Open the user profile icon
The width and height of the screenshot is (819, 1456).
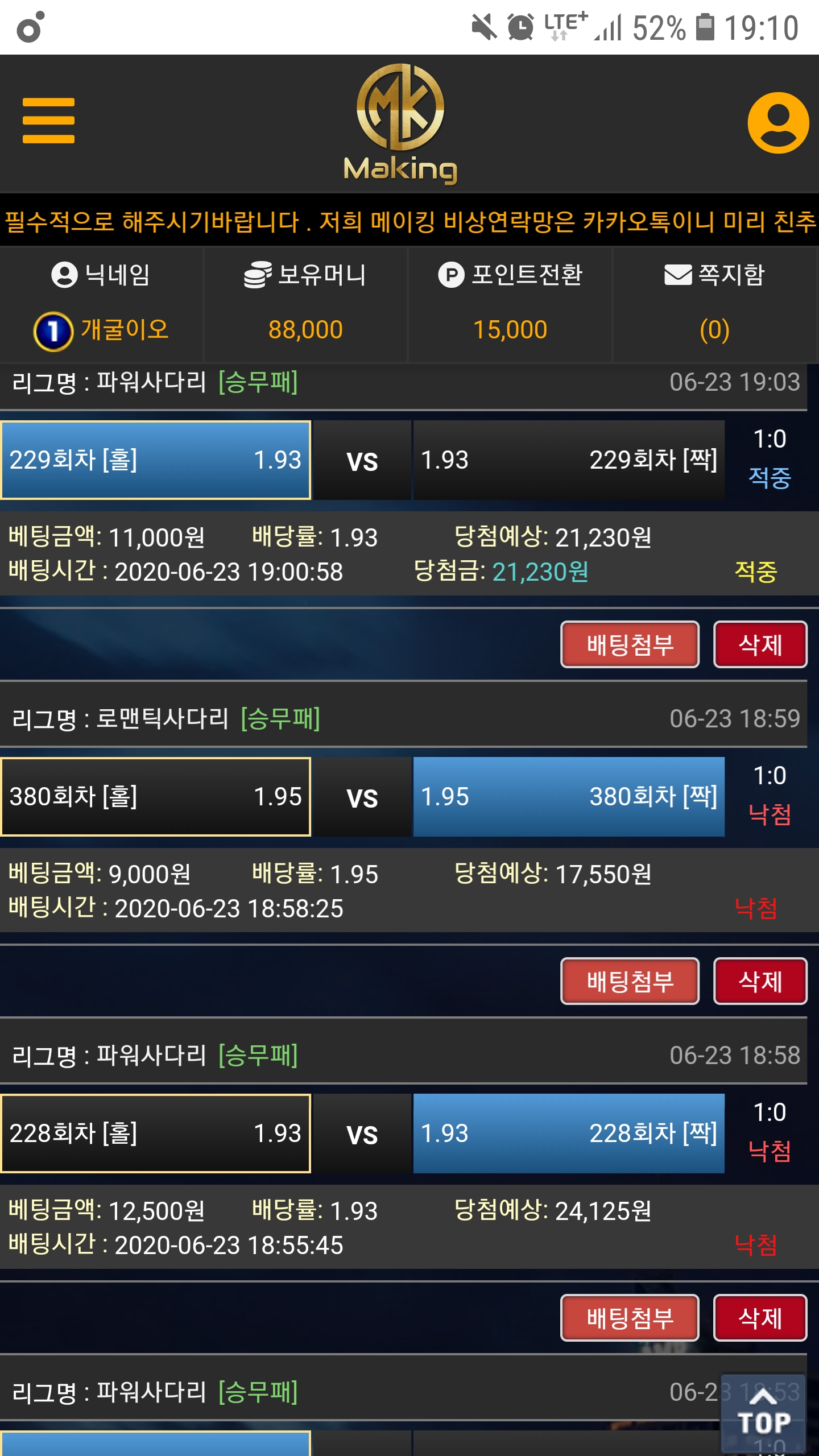click(777, 123)
